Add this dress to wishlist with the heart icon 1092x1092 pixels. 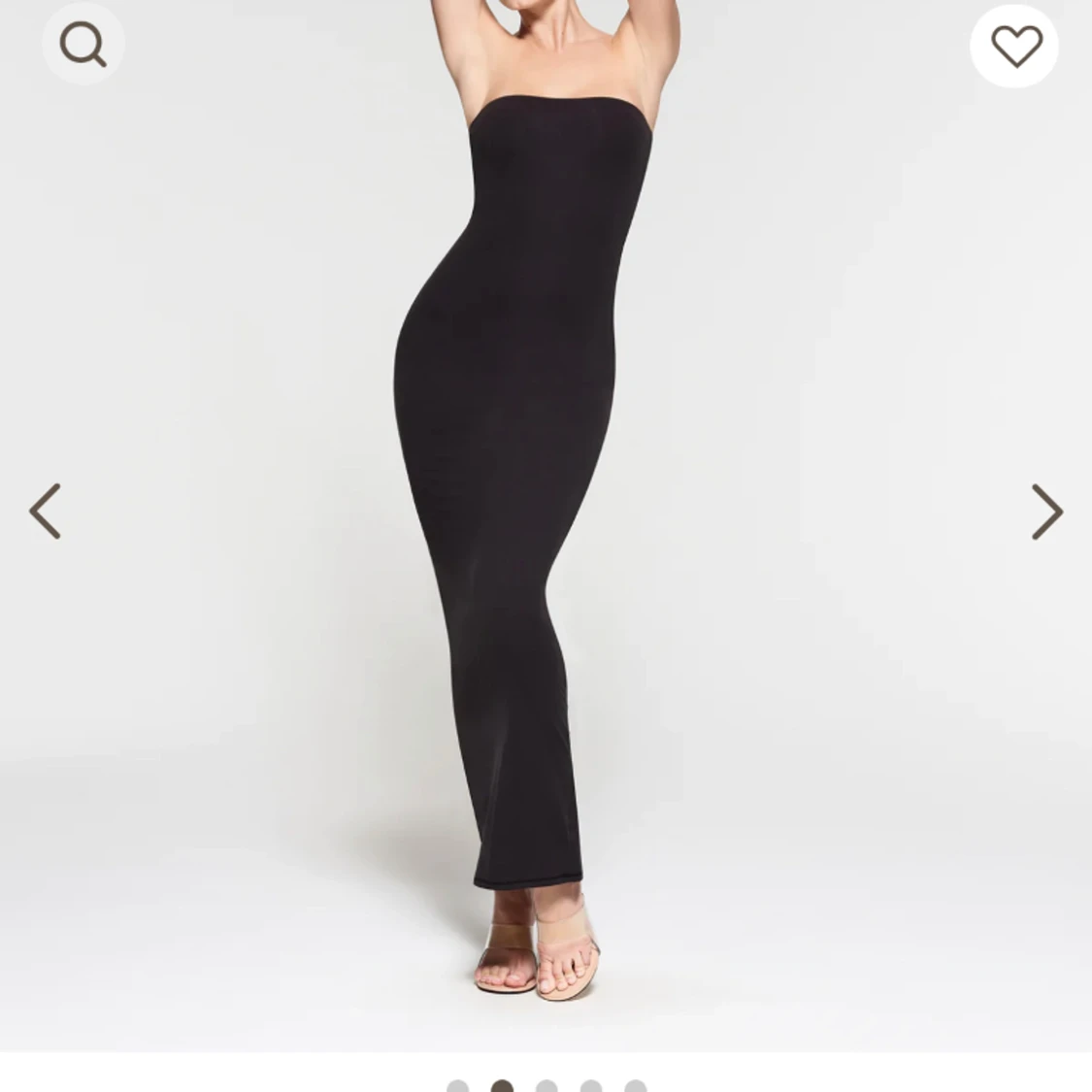click(x=1014, y=45)
